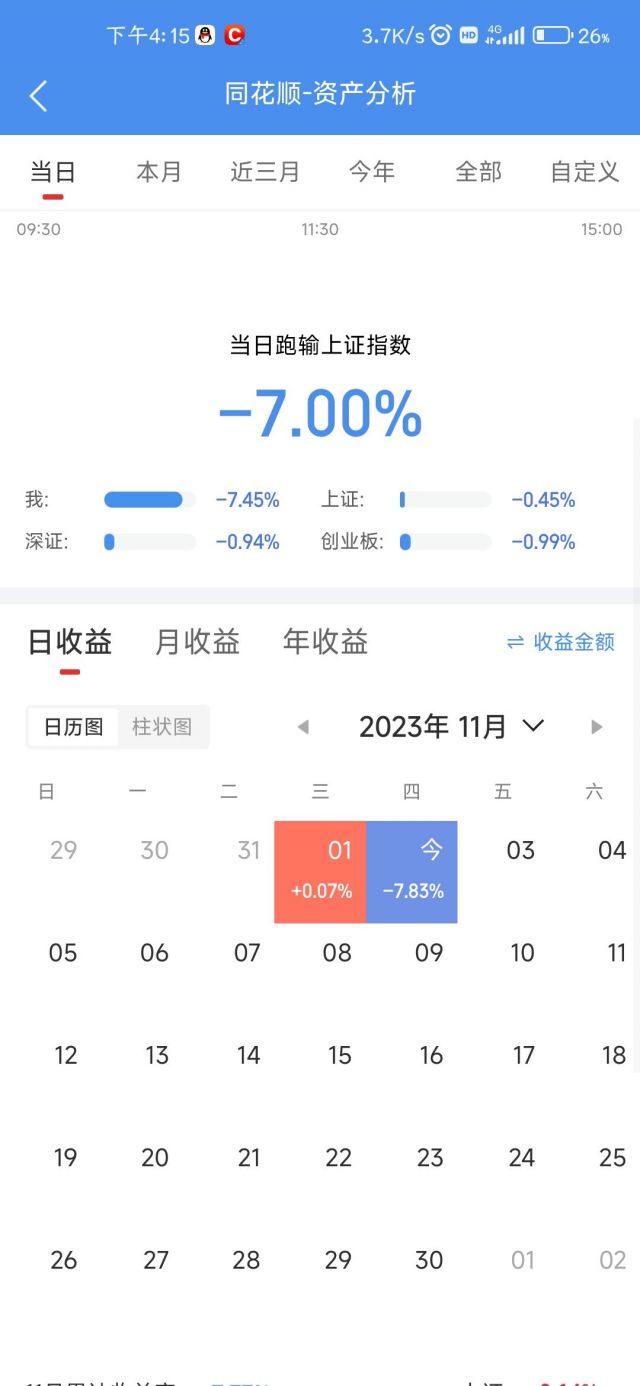This screenshot has width=640, height=1386.
Task: Select the 今年 time range tab
Action: (372, 172)
